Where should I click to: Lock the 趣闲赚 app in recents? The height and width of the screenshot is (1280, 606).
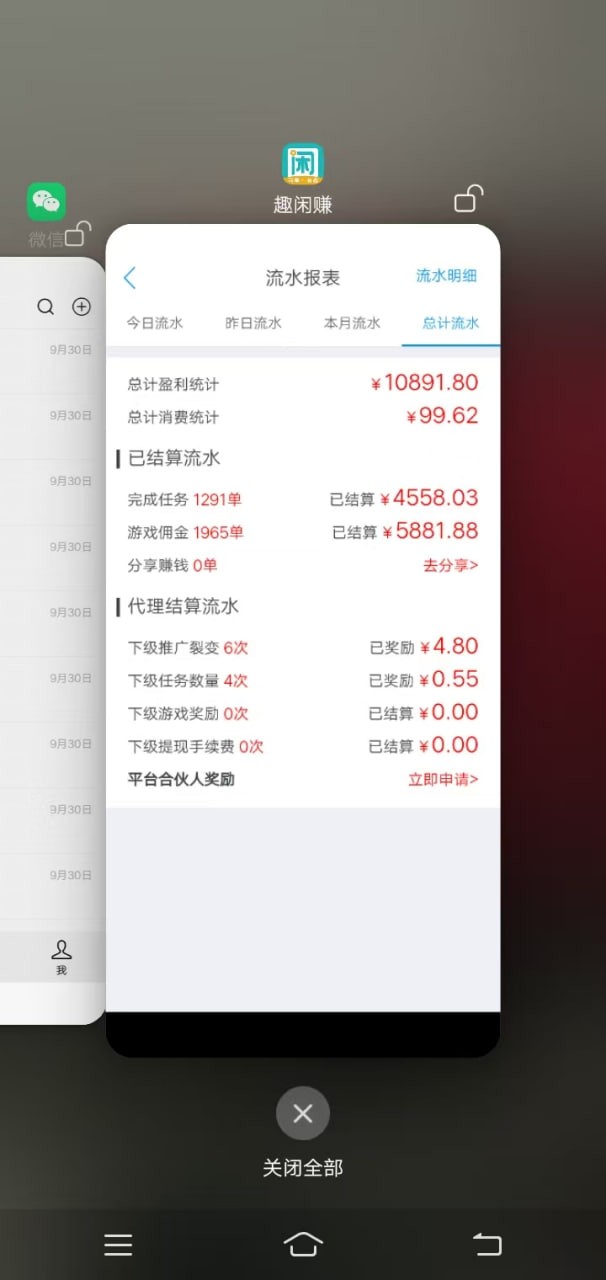click(468, 199)
